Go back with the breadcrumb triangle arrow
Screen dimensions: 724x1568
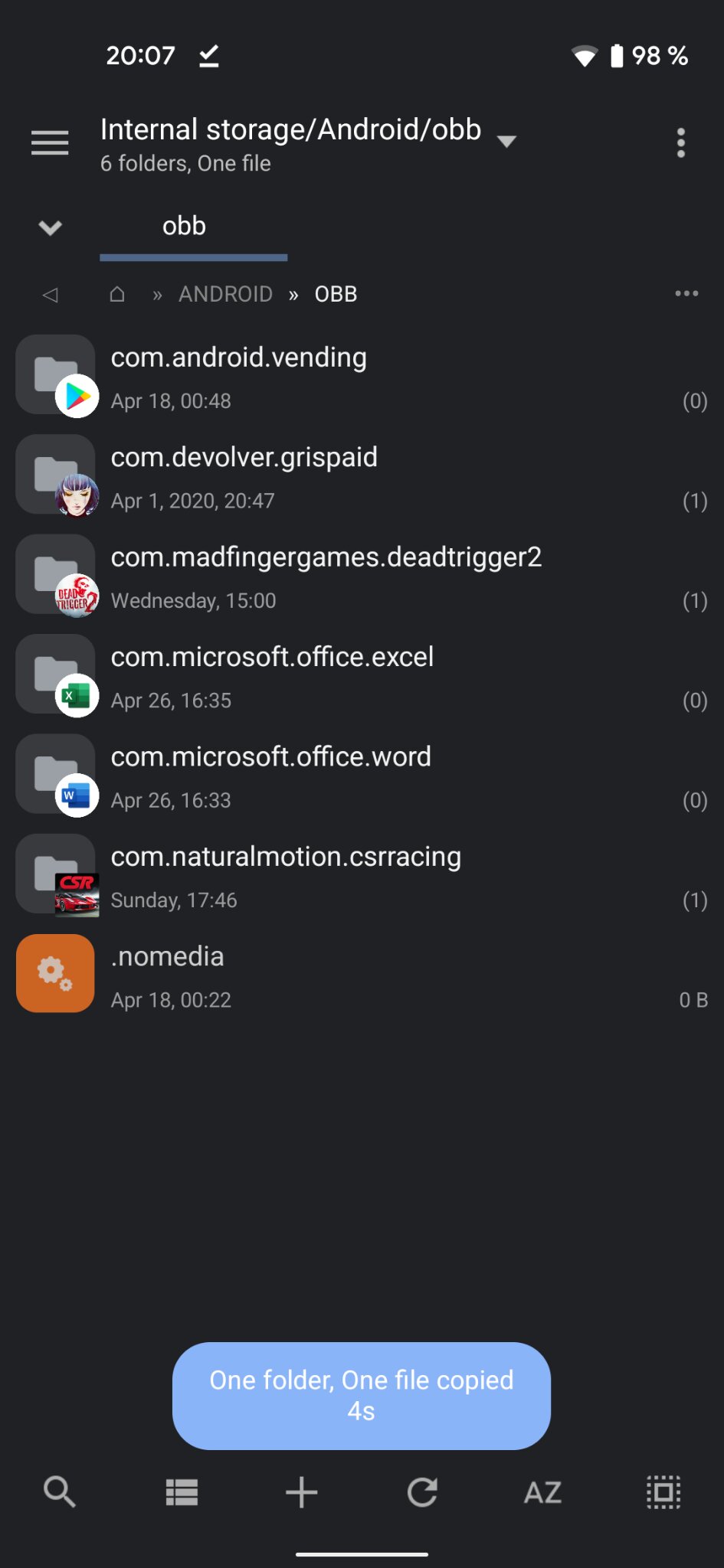coord(51,295)
